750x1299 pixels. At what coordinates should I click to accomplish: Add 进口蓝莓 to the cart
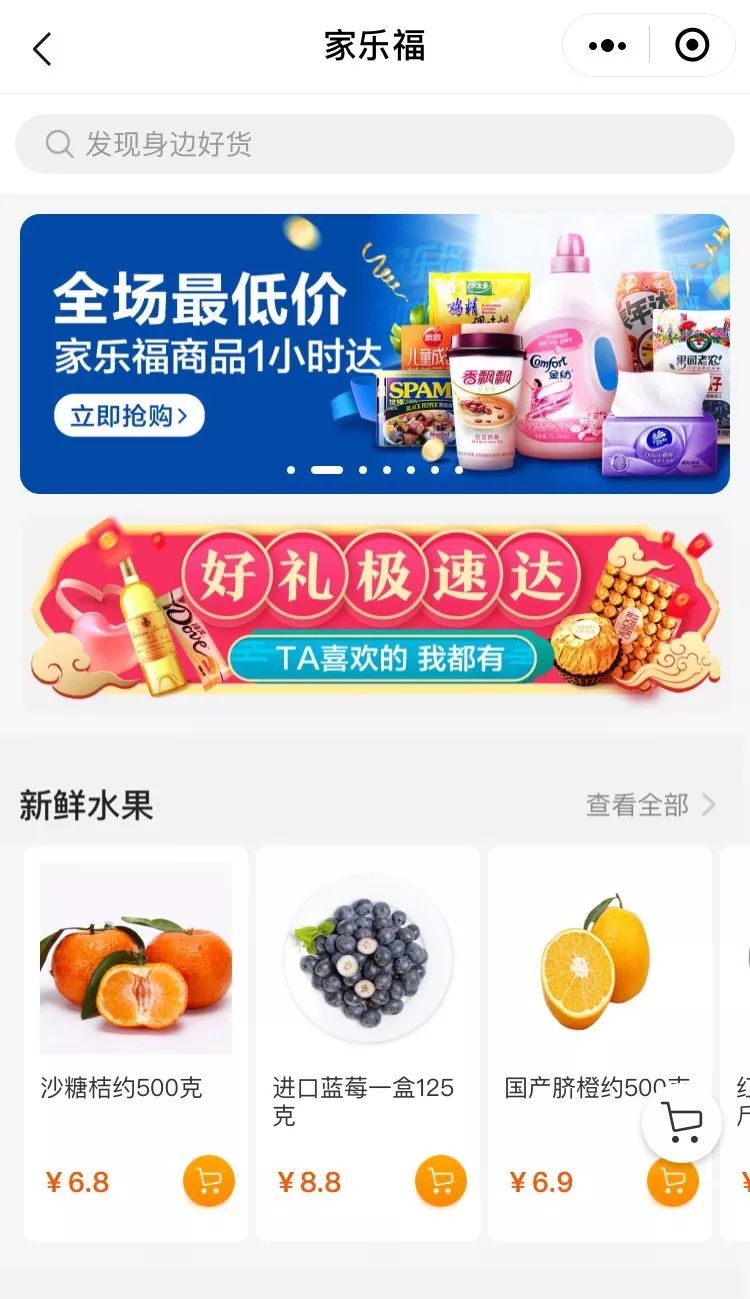(x=441, y=1181)
